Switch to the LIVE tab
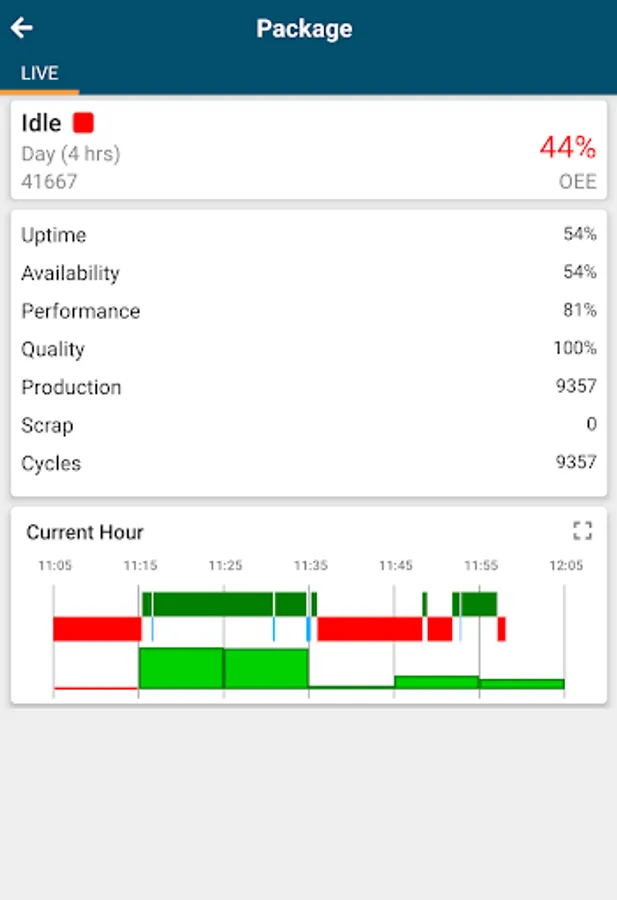 (x=40, y=73)
